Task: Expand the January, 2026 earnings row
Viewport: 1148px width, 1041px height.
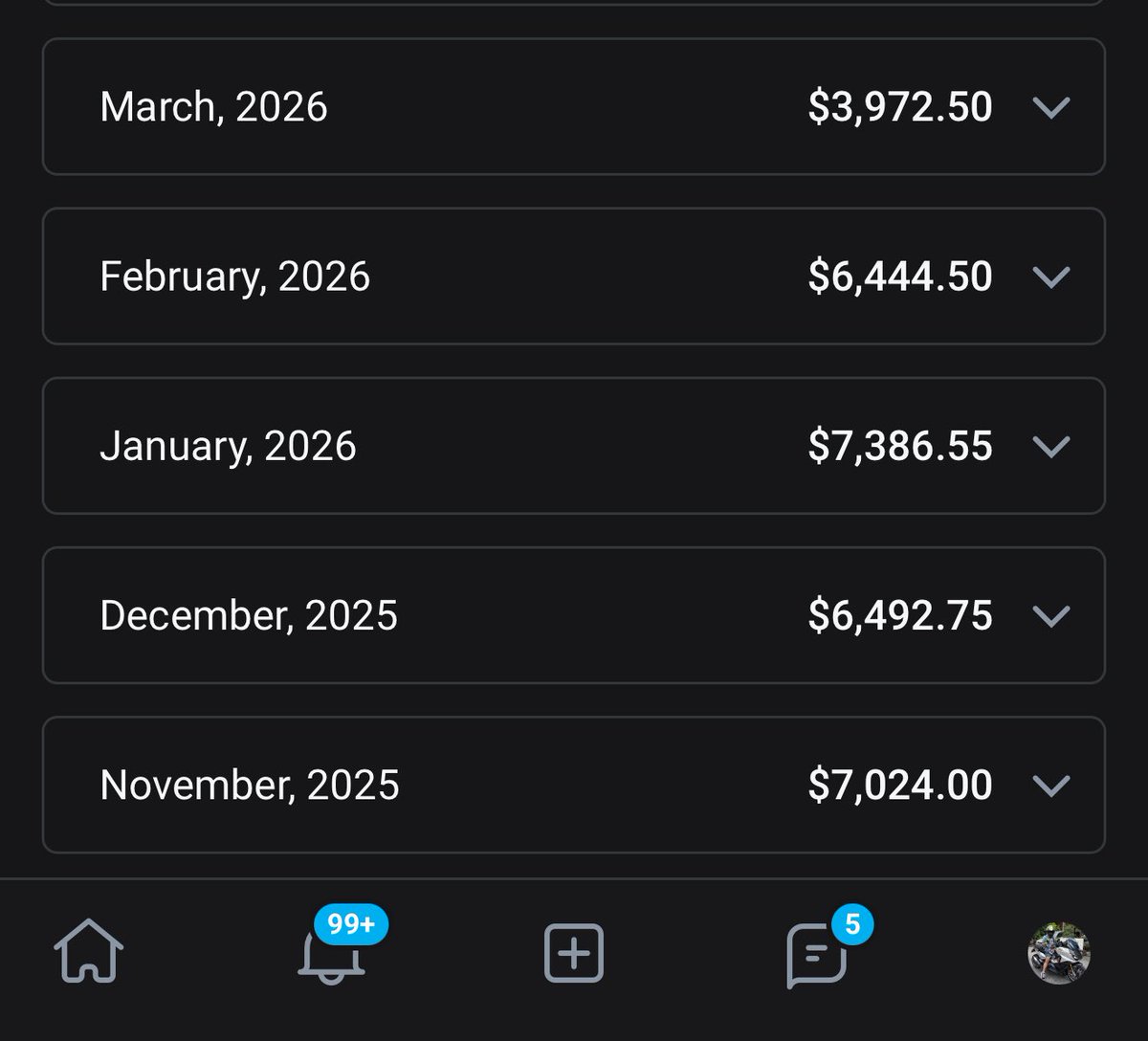Action: pos(1050,446)
